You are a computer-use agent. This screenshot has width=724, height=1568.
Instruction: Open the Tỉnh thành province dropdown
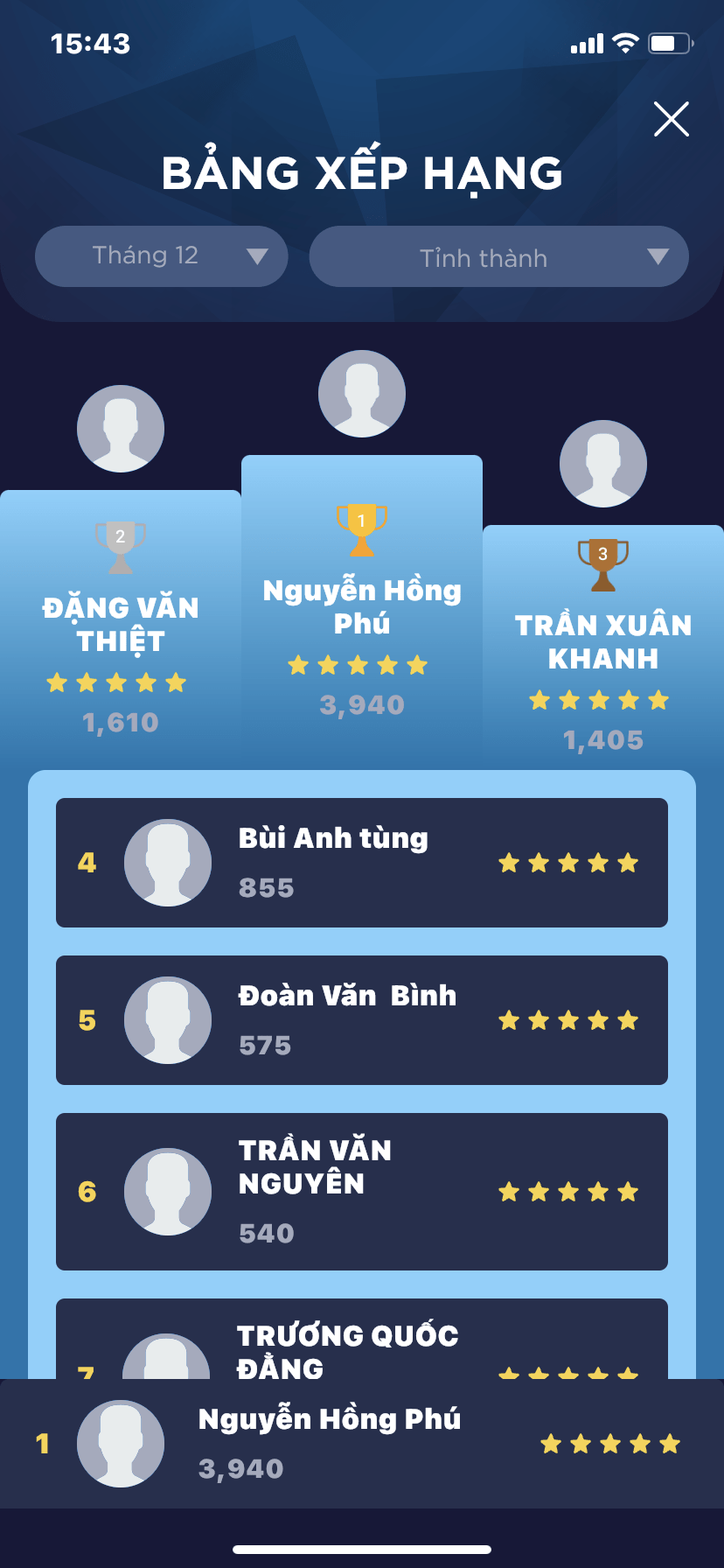click(x=499, y=257)
